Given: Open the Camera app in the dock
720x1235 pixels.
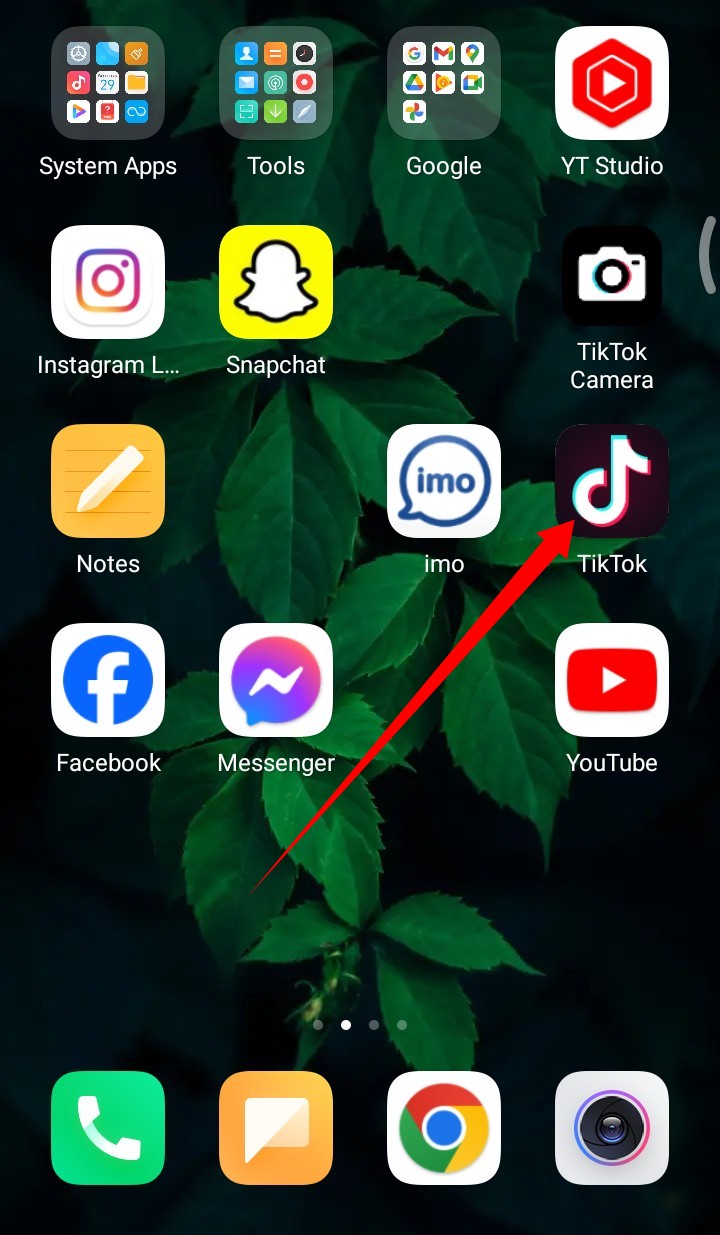Looking at the screenshot, I should (x=612, y=1128).
